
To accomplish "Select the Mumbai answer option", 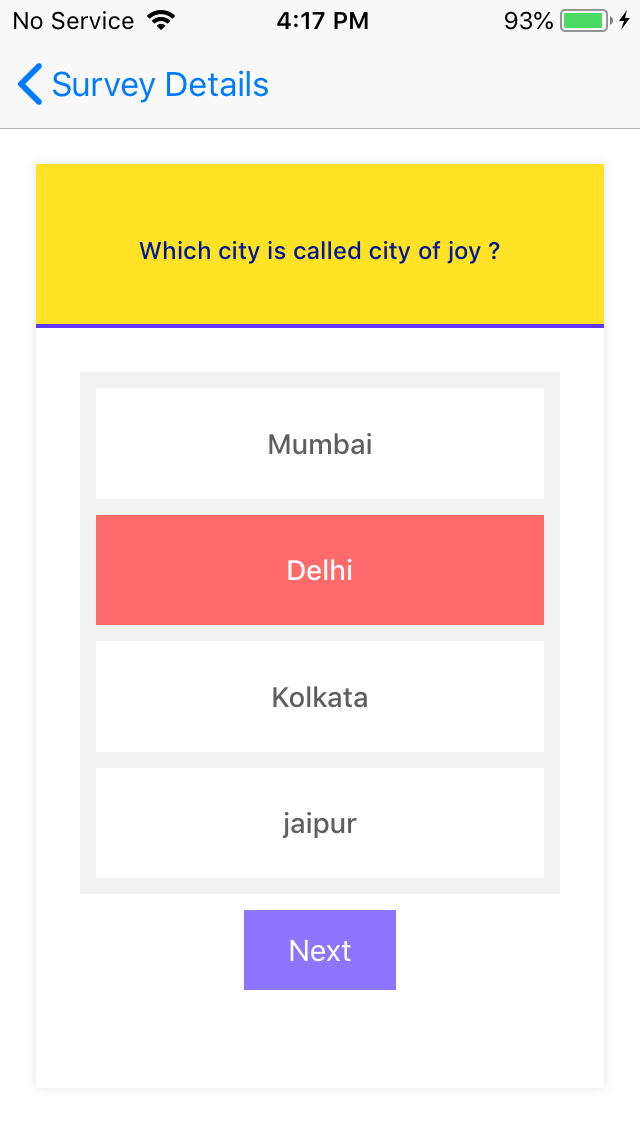I will [320, 443].
